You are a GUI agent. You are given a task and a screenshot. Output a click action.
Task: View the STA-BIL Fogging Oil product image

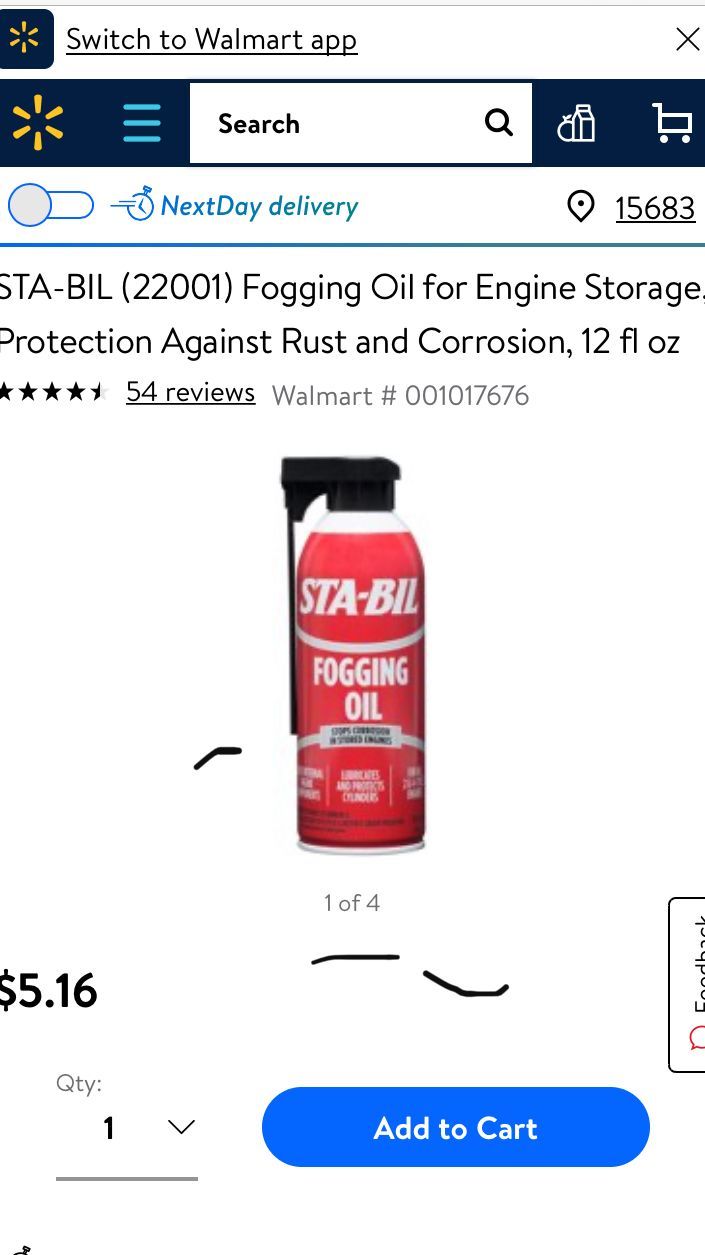point(353,655)
